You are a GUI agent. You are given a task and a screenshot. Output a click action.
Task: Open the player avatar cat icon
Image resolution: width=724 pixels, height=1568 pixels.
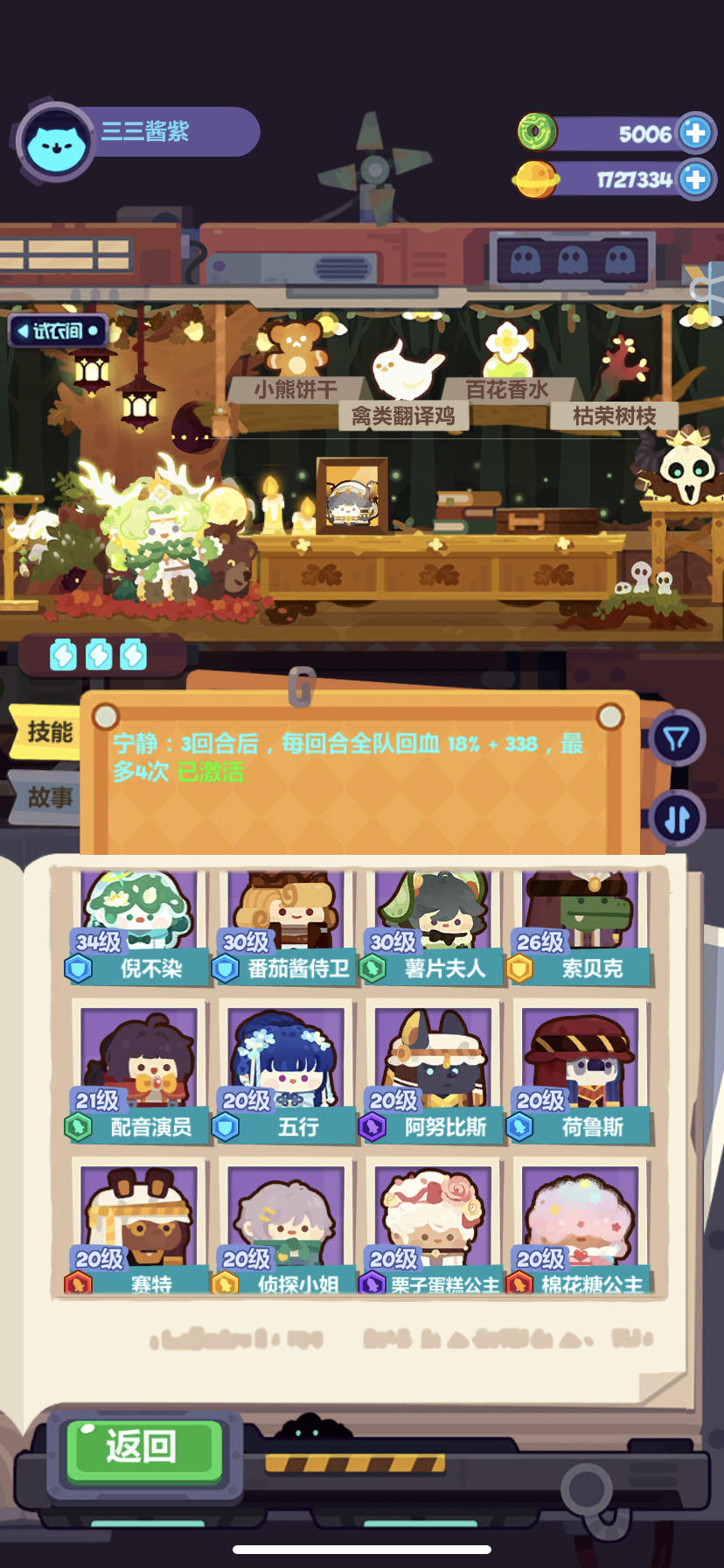click(54, 133)
